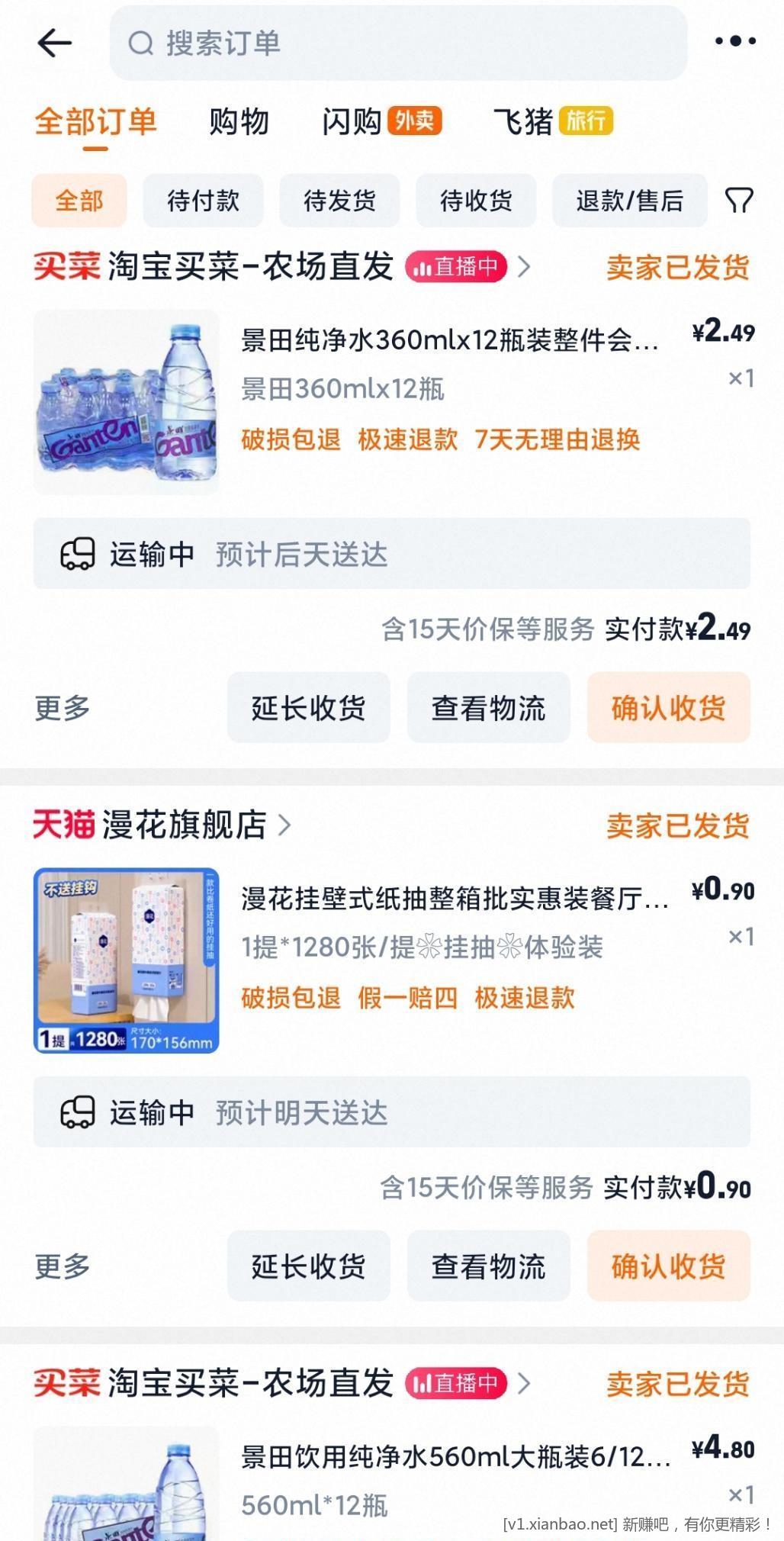Check 查看物流 for the 景田纯净水360ml order

(x=488, y=708)
